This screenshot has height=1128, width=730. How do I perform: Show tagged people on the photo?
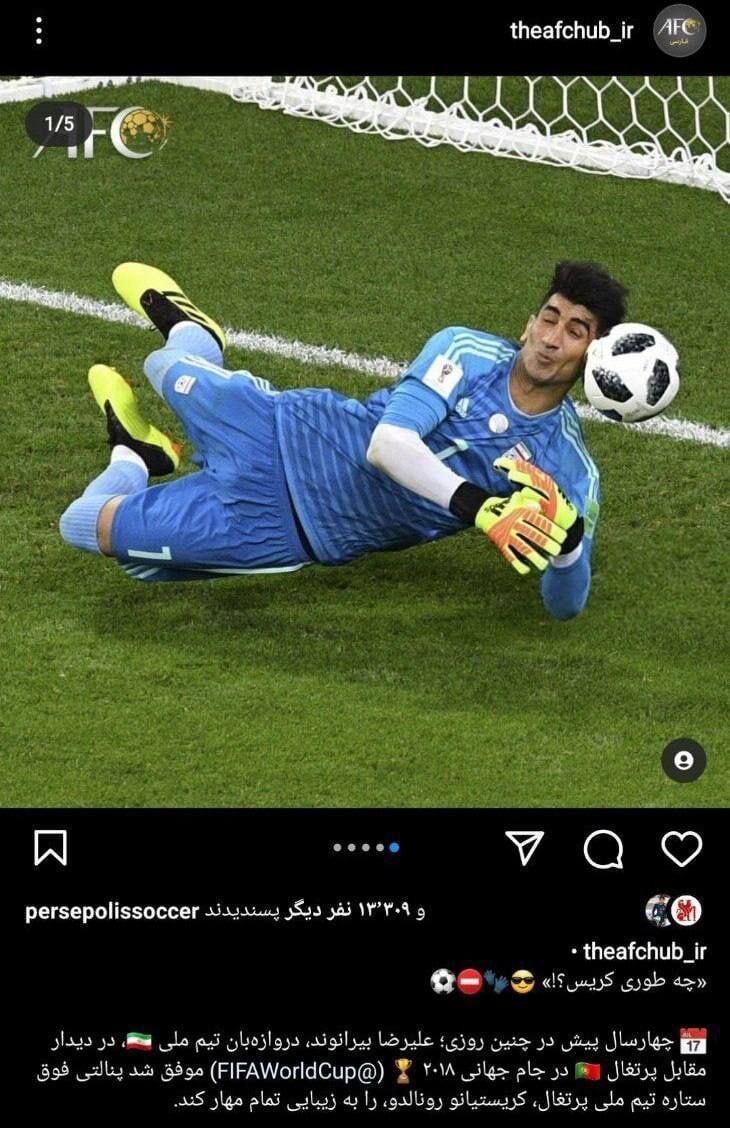pyautogui.click(x=683, y=761)
